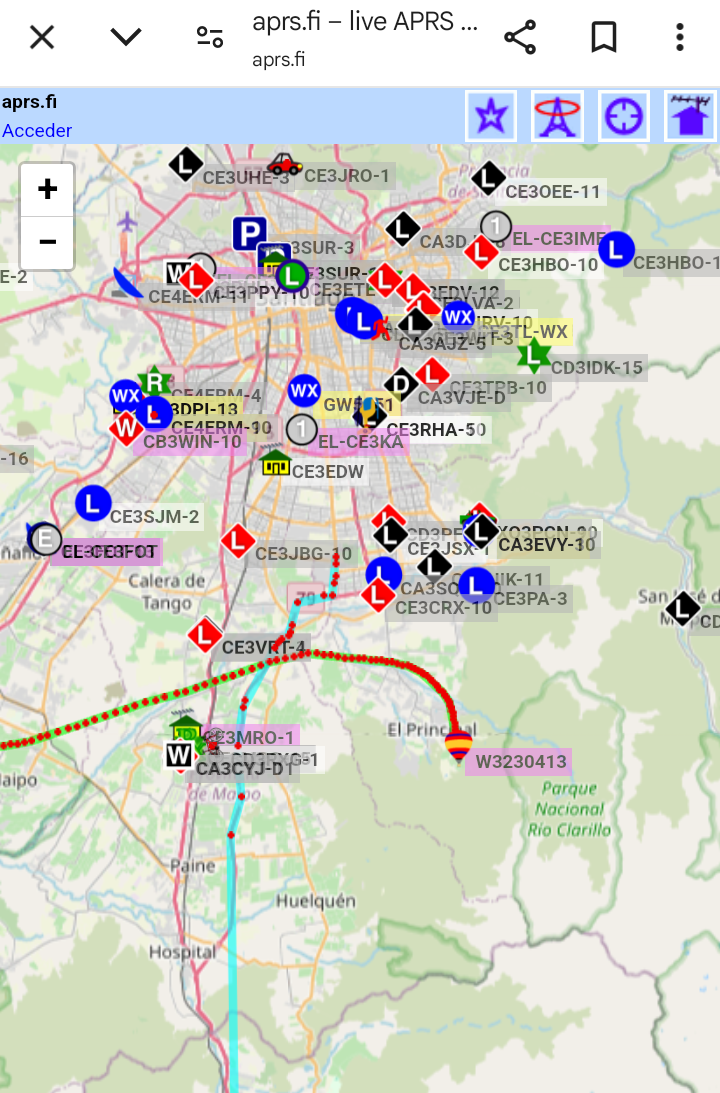This screenshot has height=1093, width=720.
Task: Close the browser tab
Action: 41,38
